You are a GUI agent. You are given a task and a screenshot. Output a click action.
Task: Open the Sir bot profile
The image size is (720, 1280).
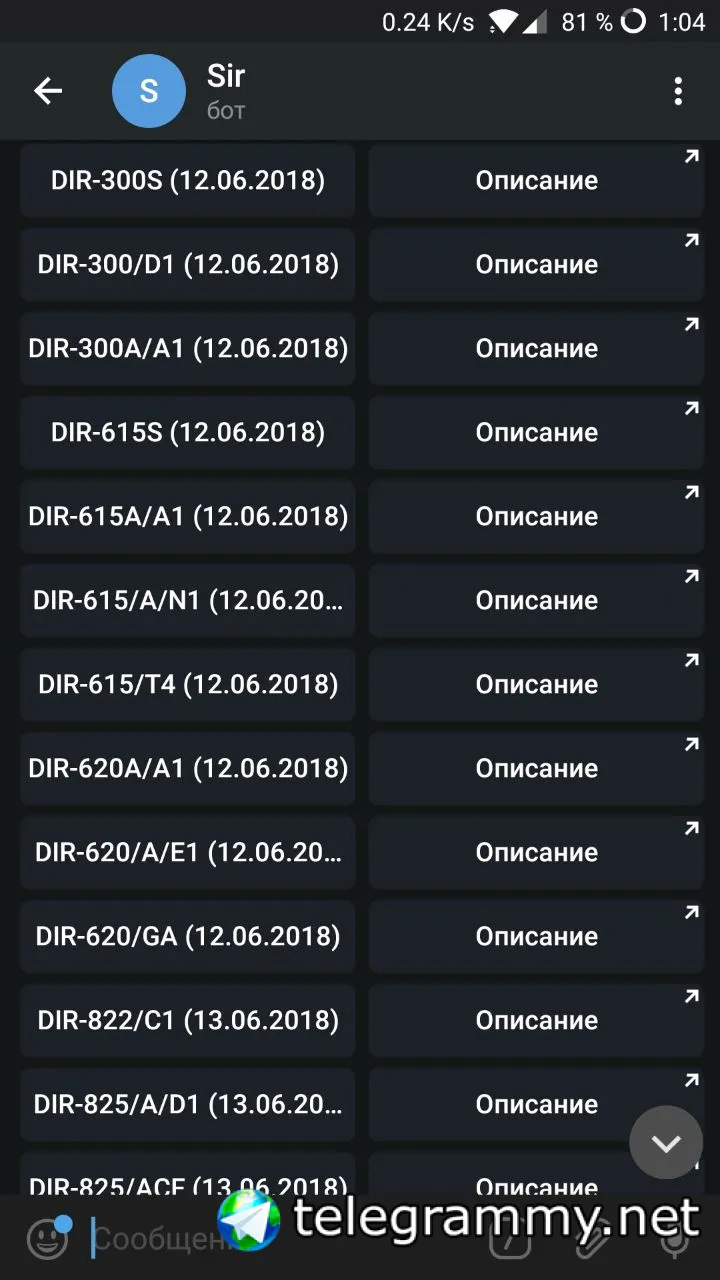pos(226,90)
